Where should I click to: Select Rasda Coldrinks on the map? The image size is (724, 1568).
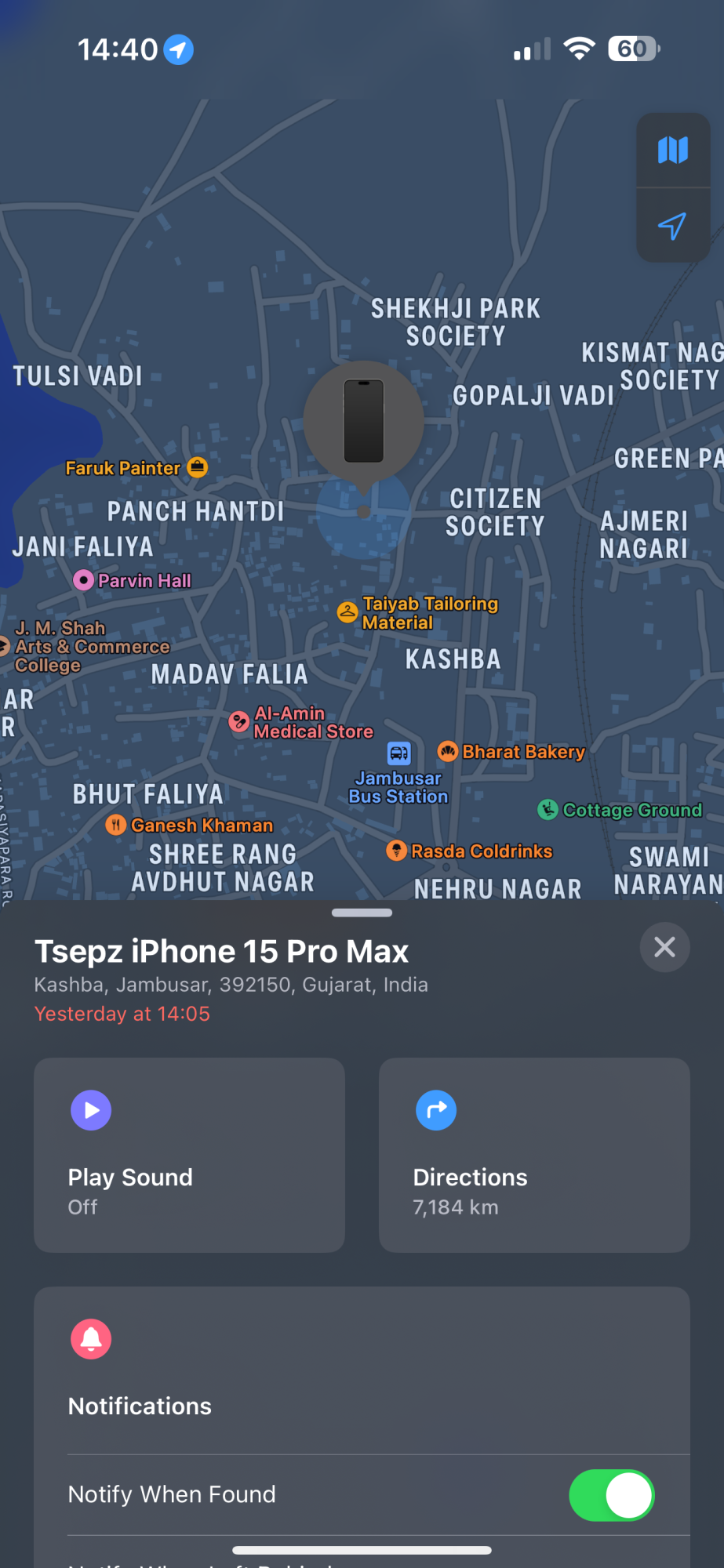pos(397,851)
